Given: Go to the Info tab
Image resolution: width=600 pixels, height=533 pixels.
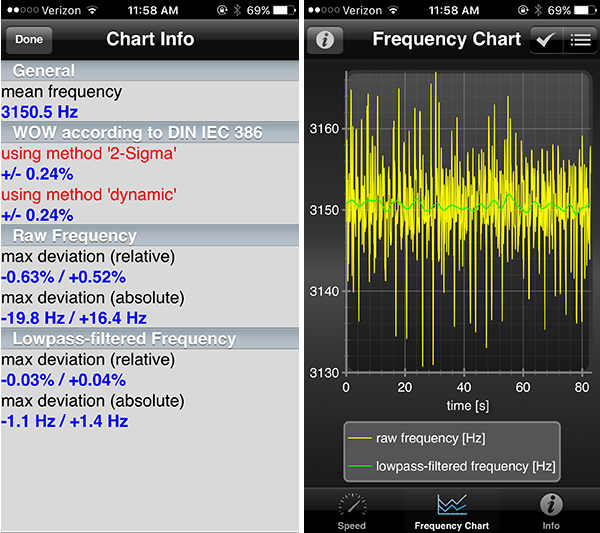Looking at the screenshot, I should pyautogui.click(x=550, y=510).
